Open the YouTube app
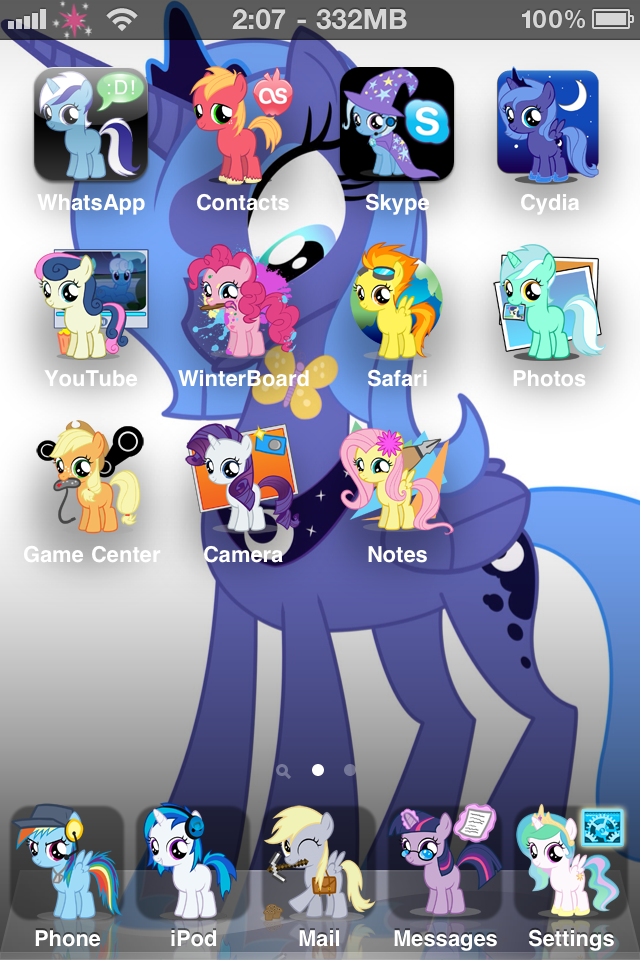 click(x=91, y=302)
